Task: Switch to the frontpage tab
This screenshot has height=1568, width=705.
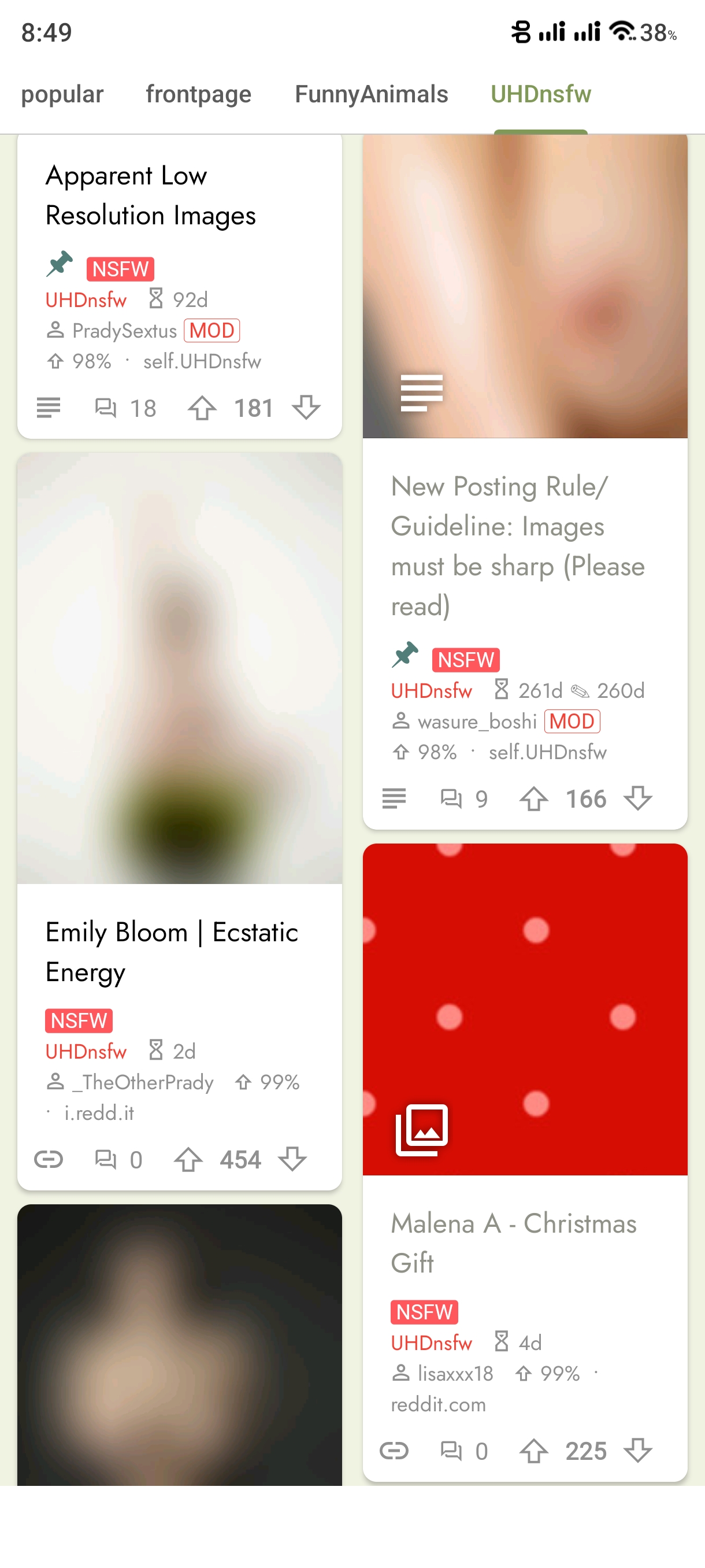Action: point(198,94)
